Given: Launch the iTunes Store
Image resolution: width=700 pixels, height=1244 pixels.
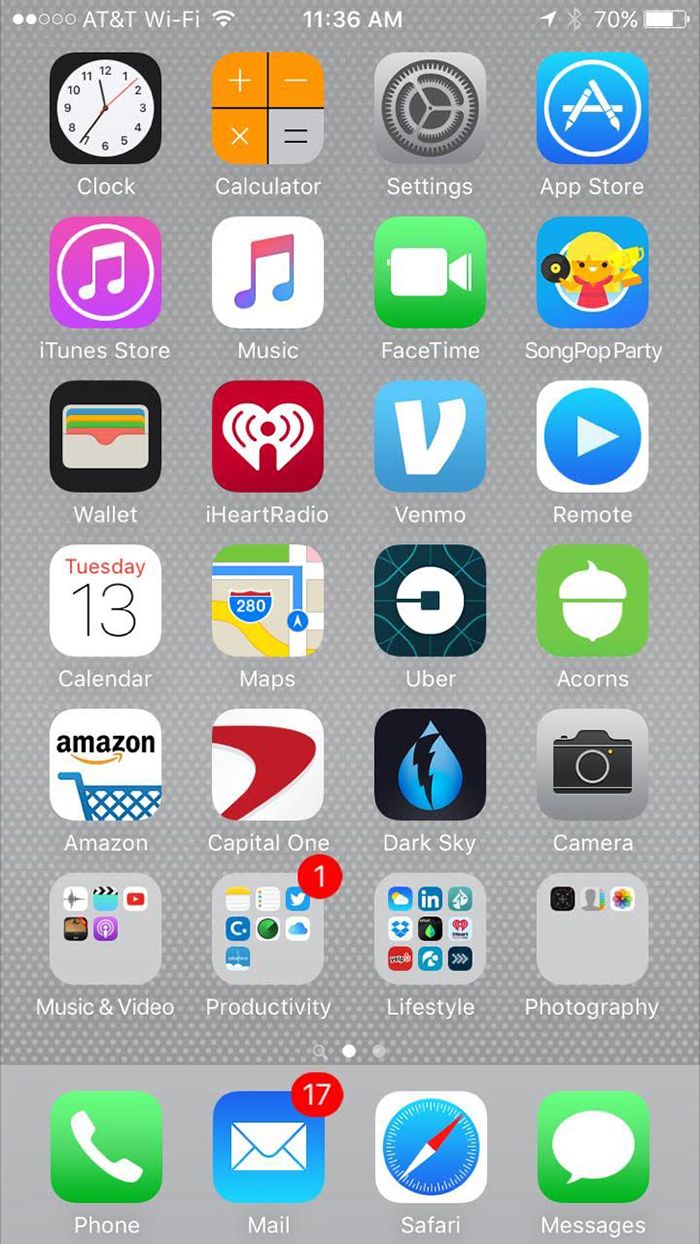Looking at the screenshot, I should click(105, 272).
